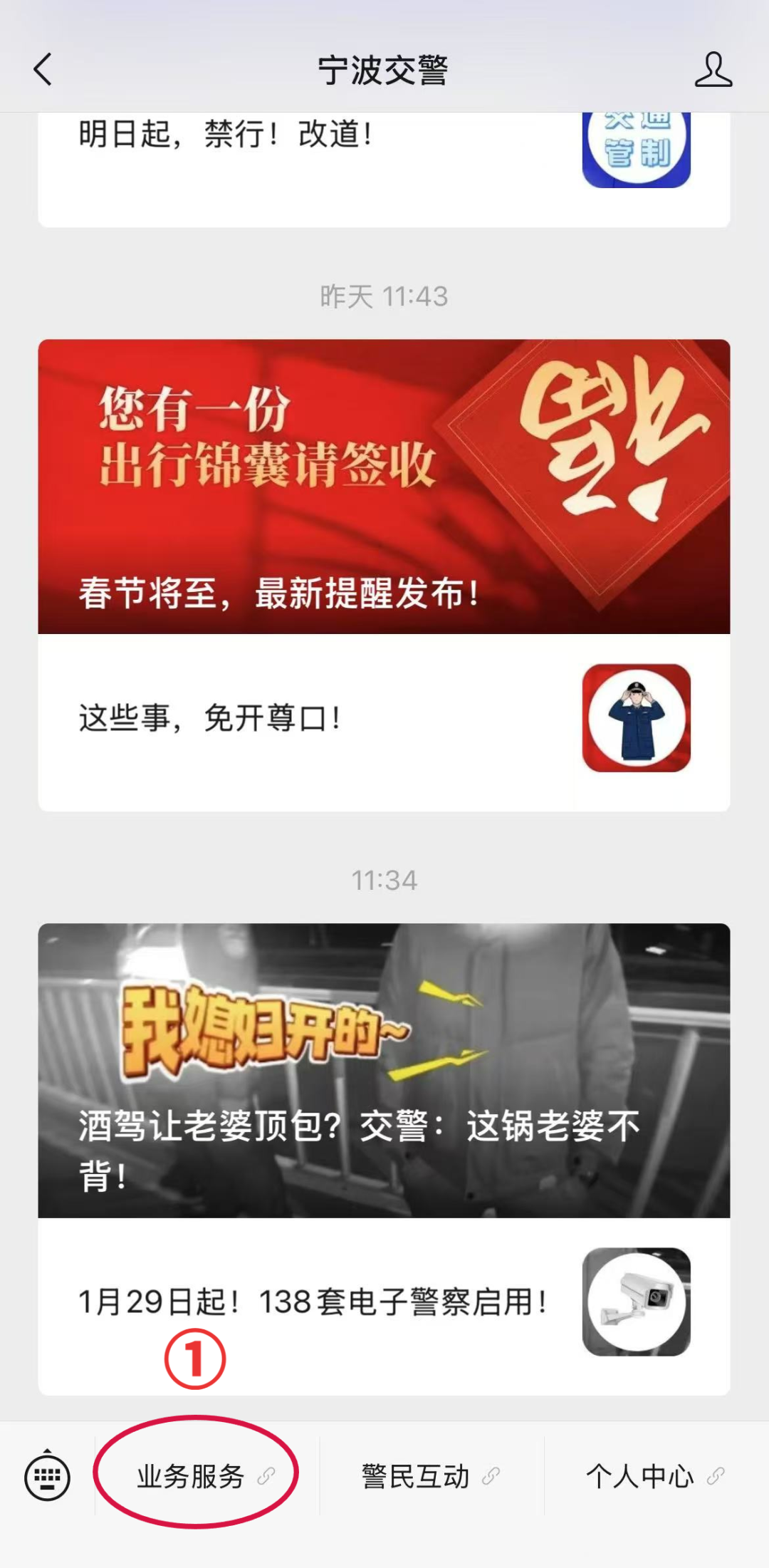This screenshot has height=1568, width=769.
Task: Open article 明日起，禁行！改道！
Action: (384, 169)
